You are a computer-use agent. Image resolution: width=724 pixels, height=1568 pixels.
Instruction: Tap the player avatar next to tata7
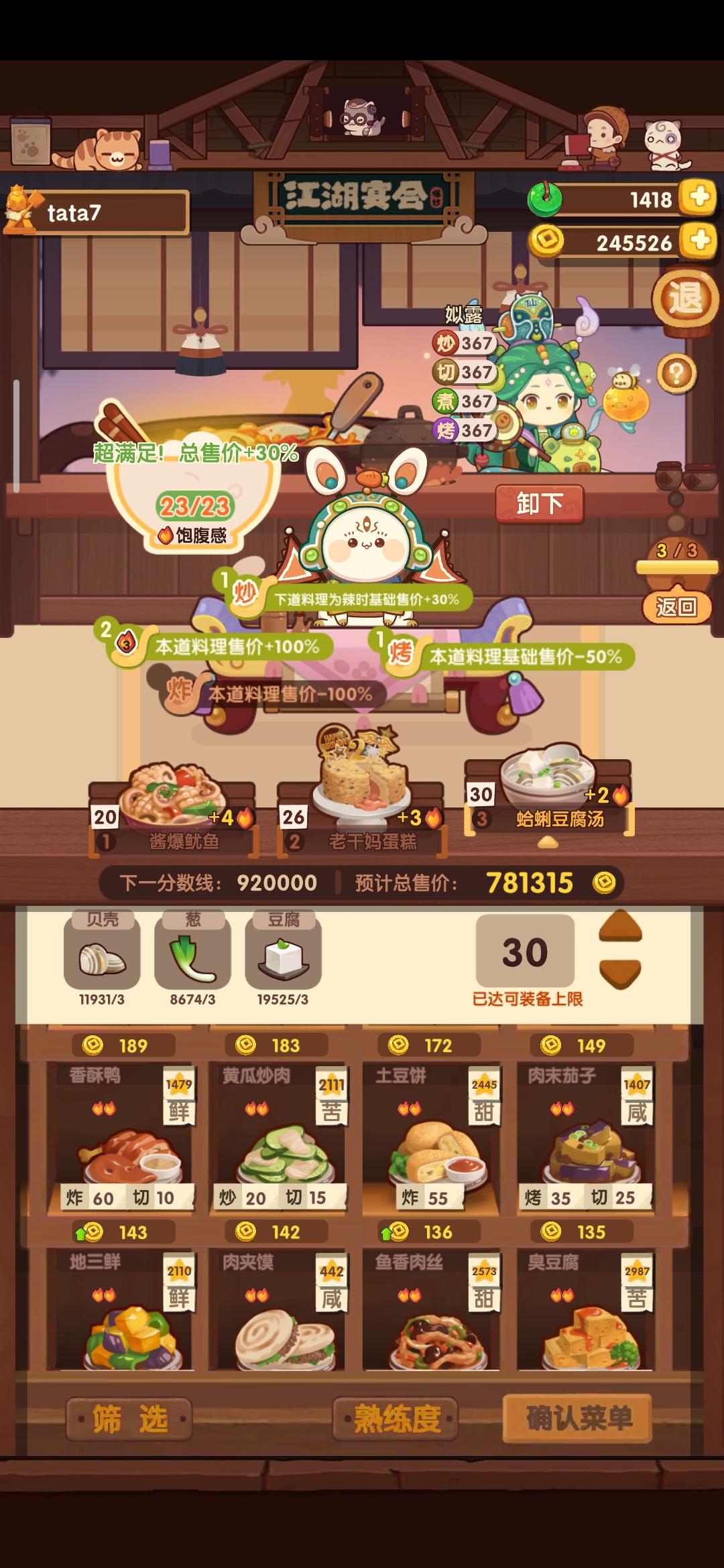point(23,208)
